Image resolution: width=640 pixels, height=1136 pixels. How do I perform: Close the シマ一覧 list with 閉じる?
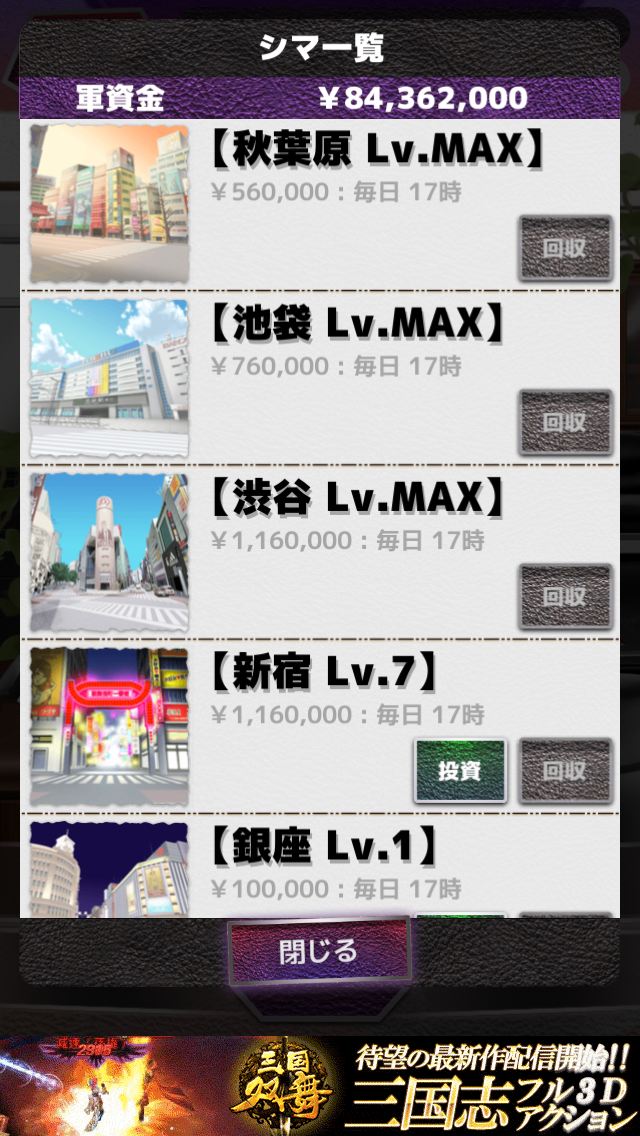coord(319,951)
